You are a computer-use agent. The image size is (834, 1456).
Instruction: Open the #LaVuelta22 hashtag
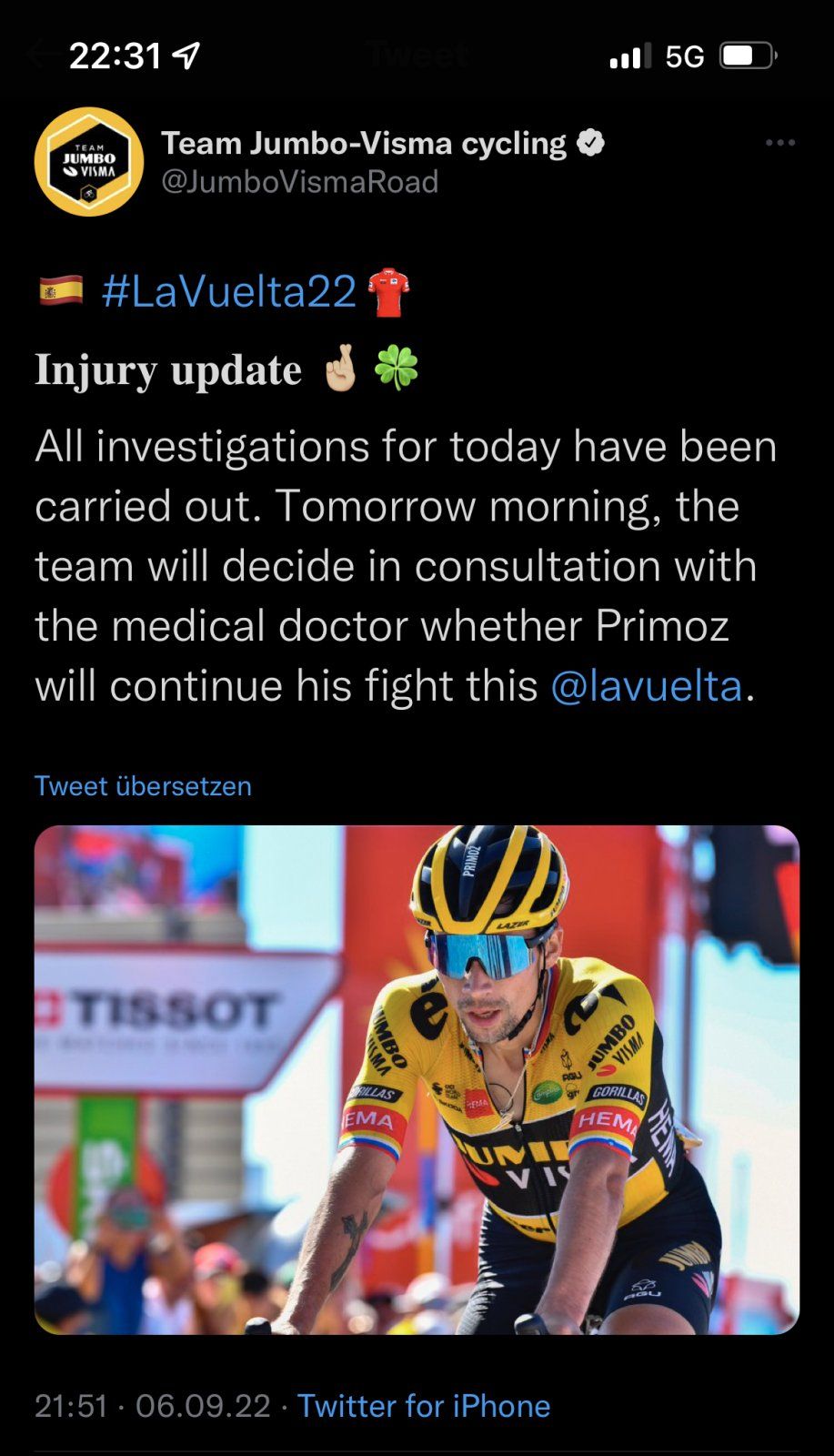tap(229, 292)
